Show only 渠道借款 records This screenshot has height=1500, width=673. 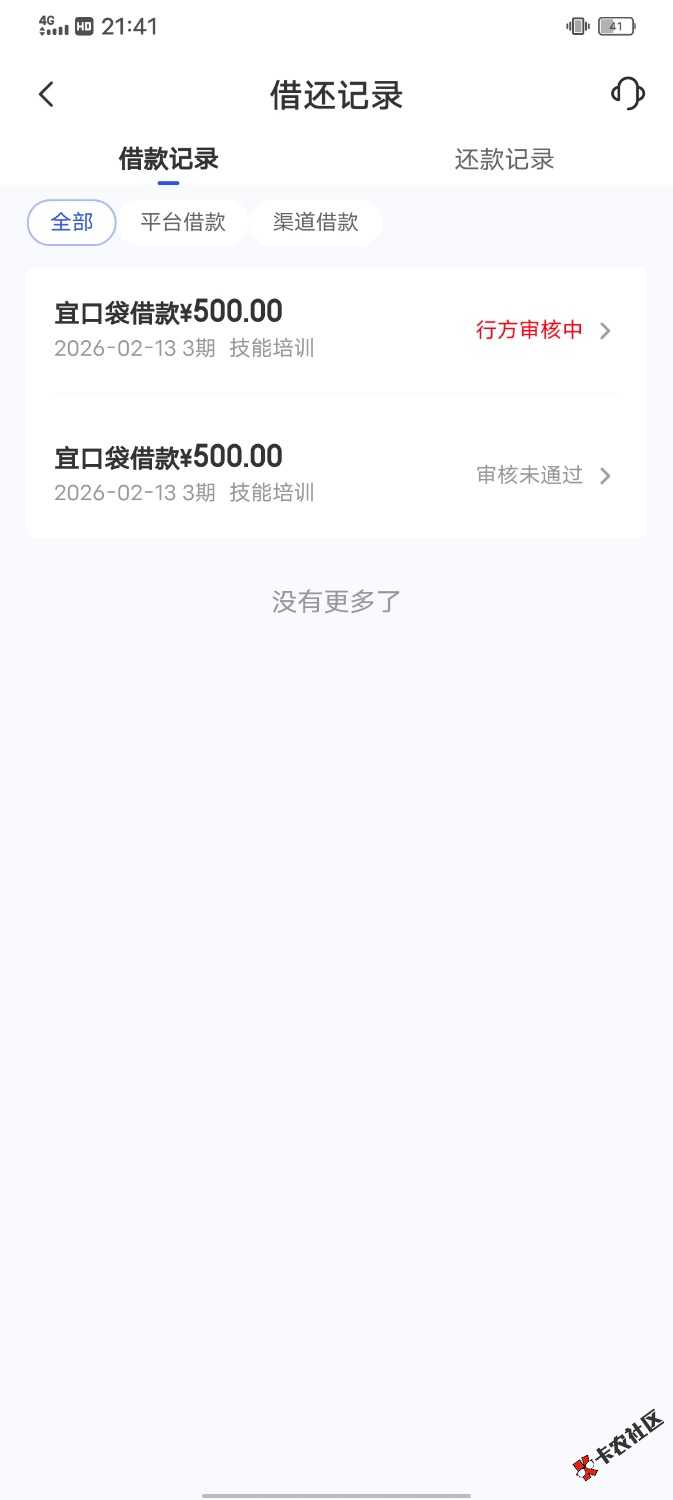click(316, 222)
